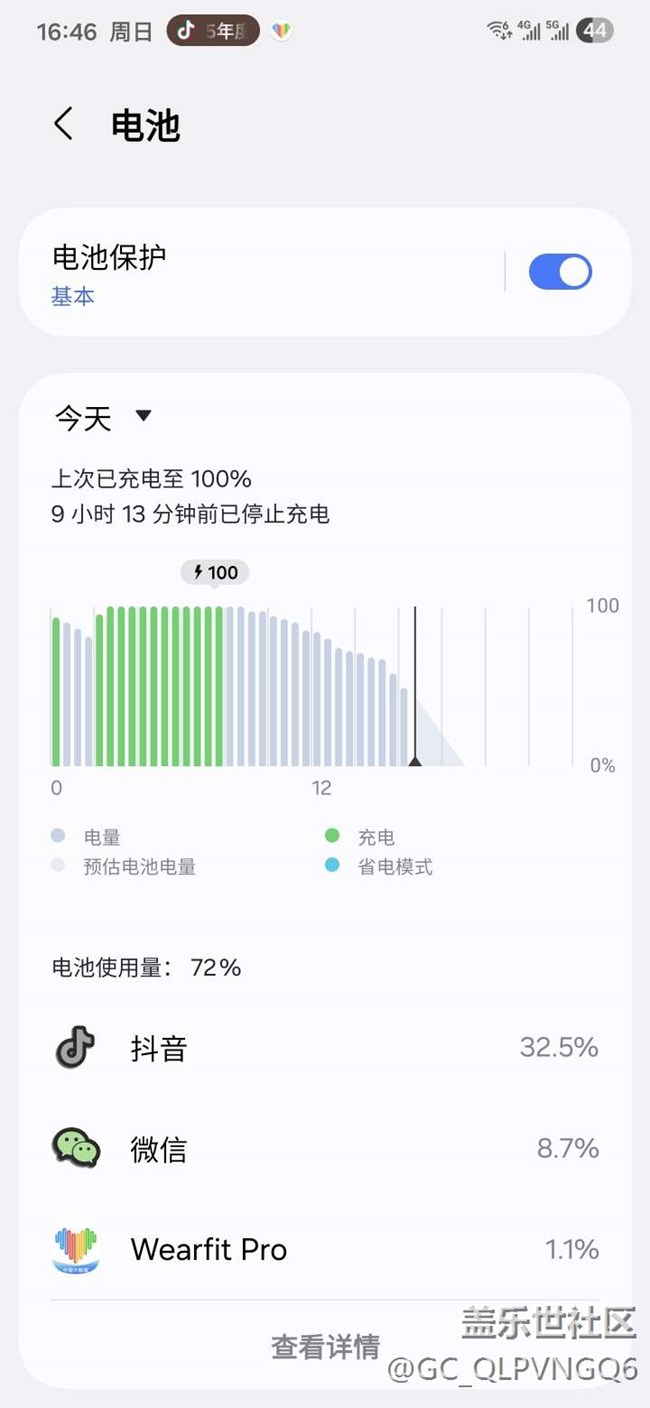Expand the 今天 day dropdown
The width and height of the screenshot is (650, 1408).
pos(103,417)
